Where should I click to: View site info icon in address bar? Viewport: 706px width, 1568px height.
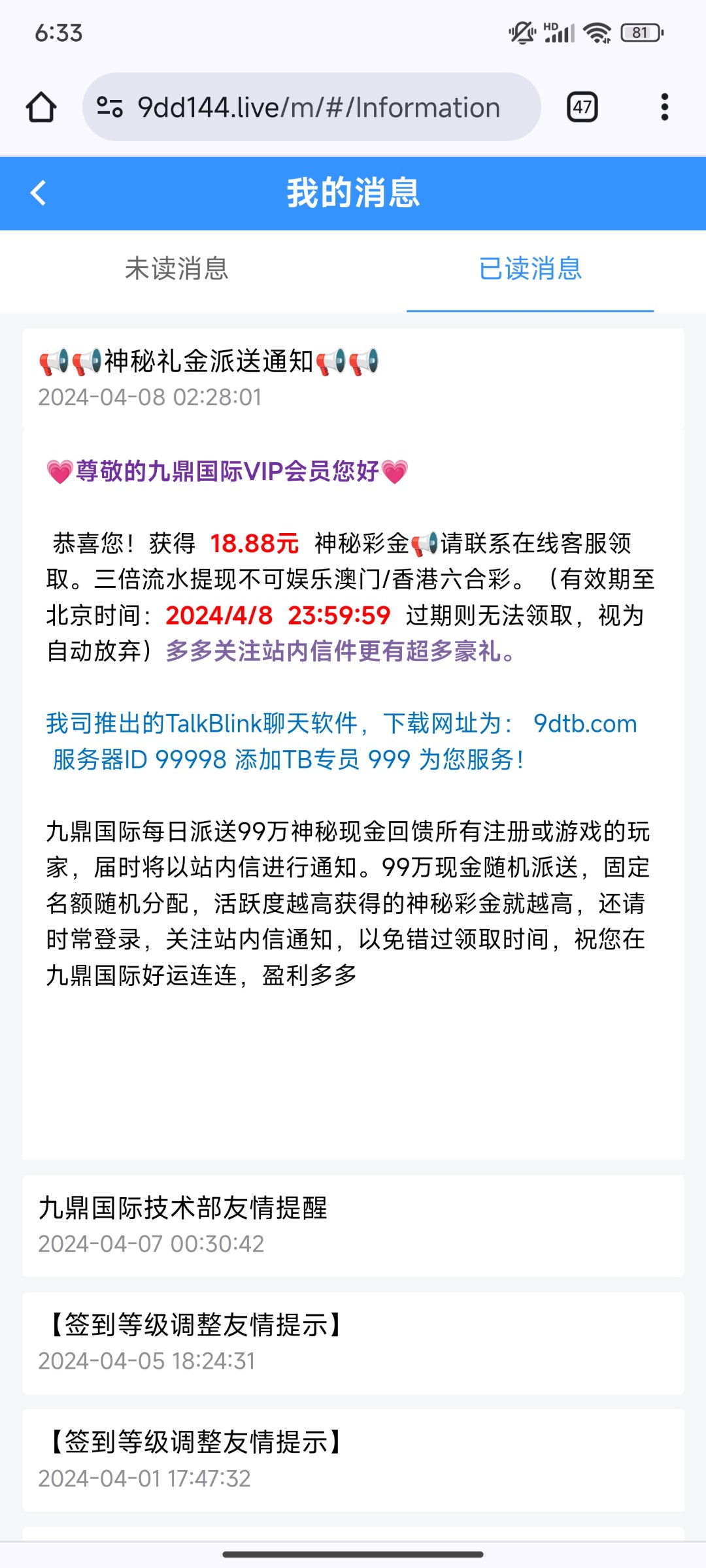coord(110,107)
